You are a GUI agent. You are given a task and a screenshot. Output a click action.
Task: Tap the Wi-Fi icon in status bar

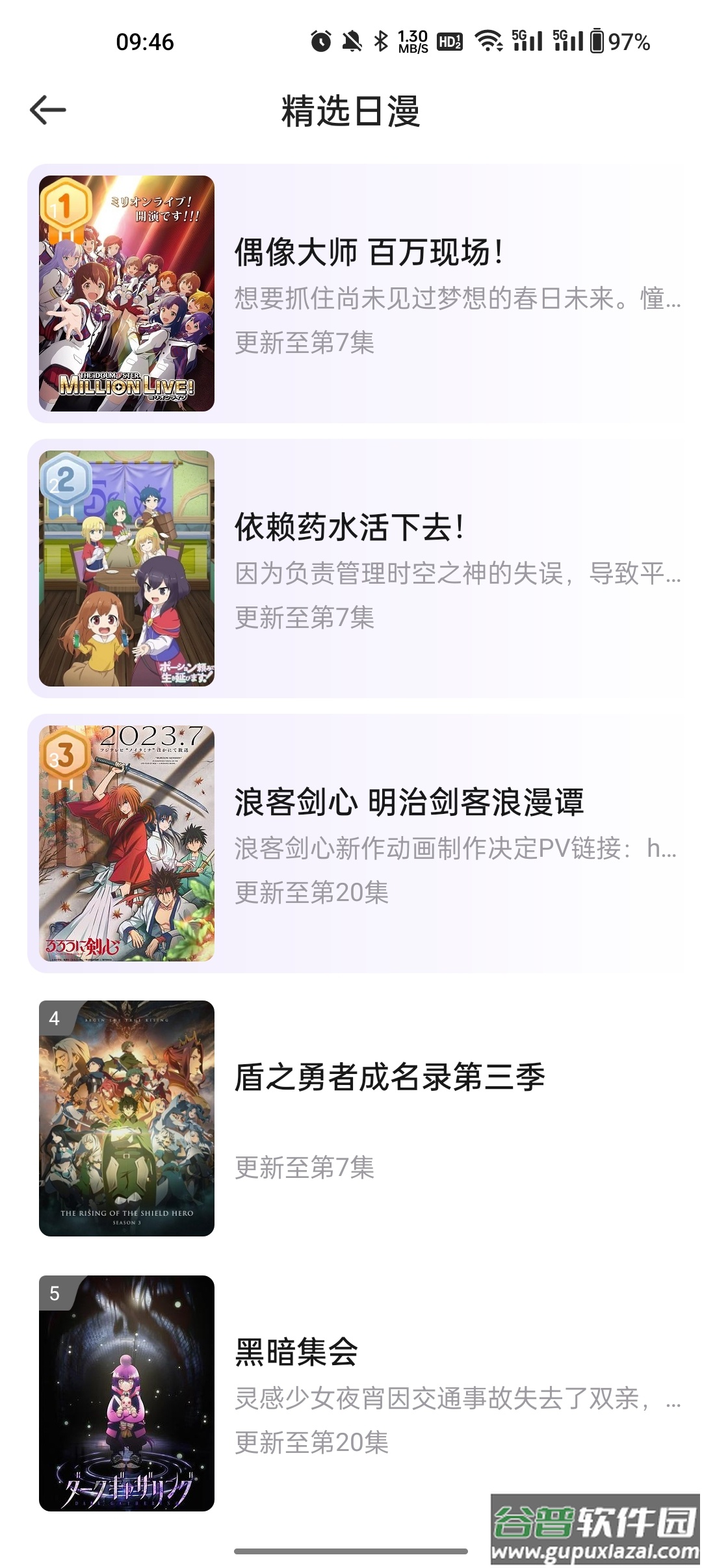pyautogui.click(x=490, y=40)
